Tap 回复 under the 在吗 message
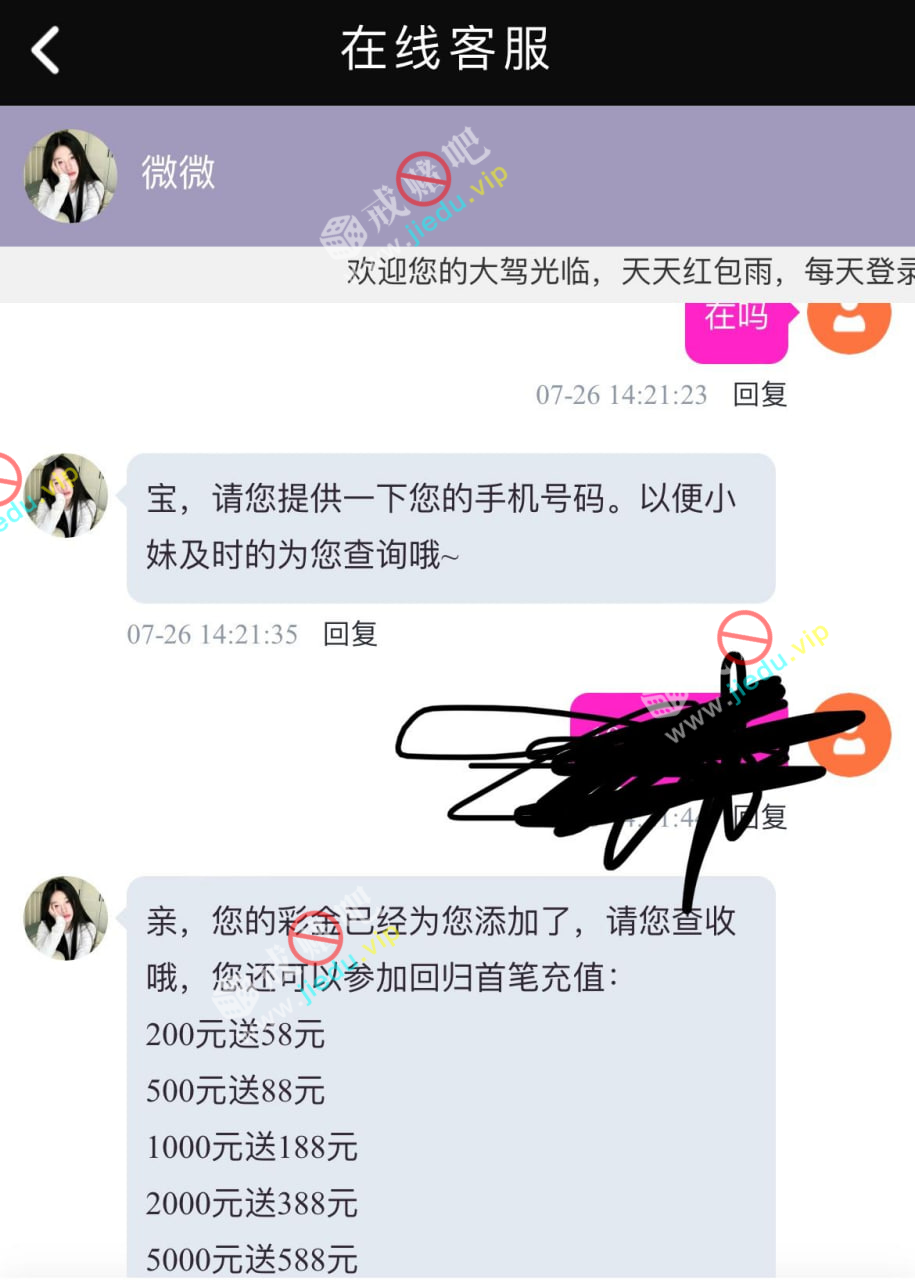915x1280 pixels. tap(760, 394)
